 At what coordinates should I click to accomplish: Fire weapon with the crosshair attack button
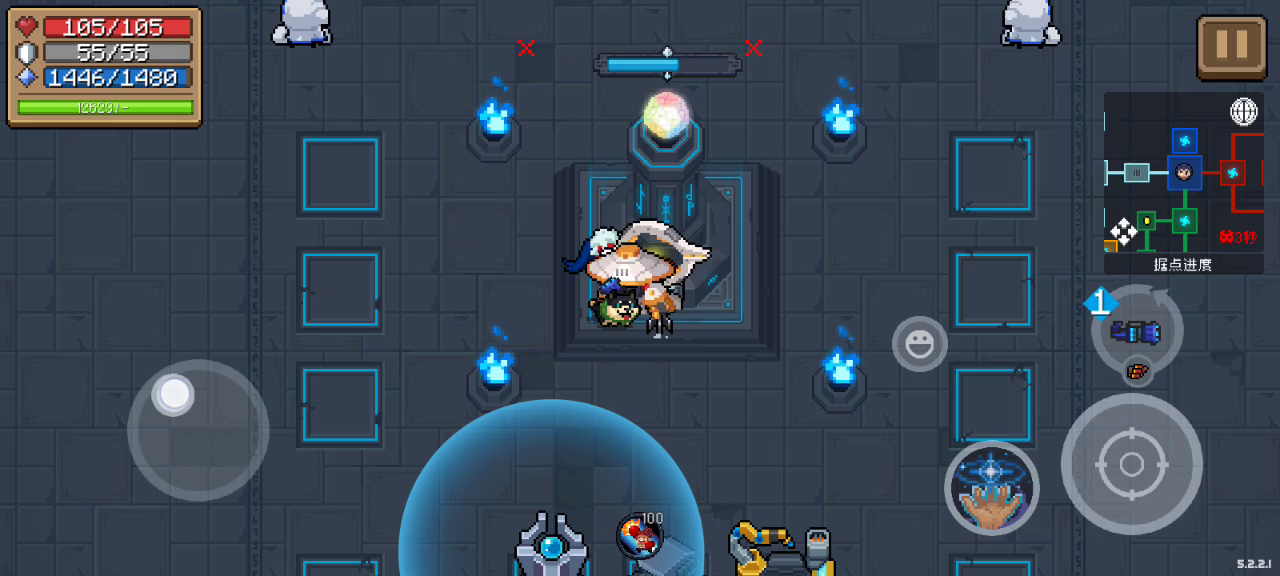pyautogui.click(x=1131, y=464)
